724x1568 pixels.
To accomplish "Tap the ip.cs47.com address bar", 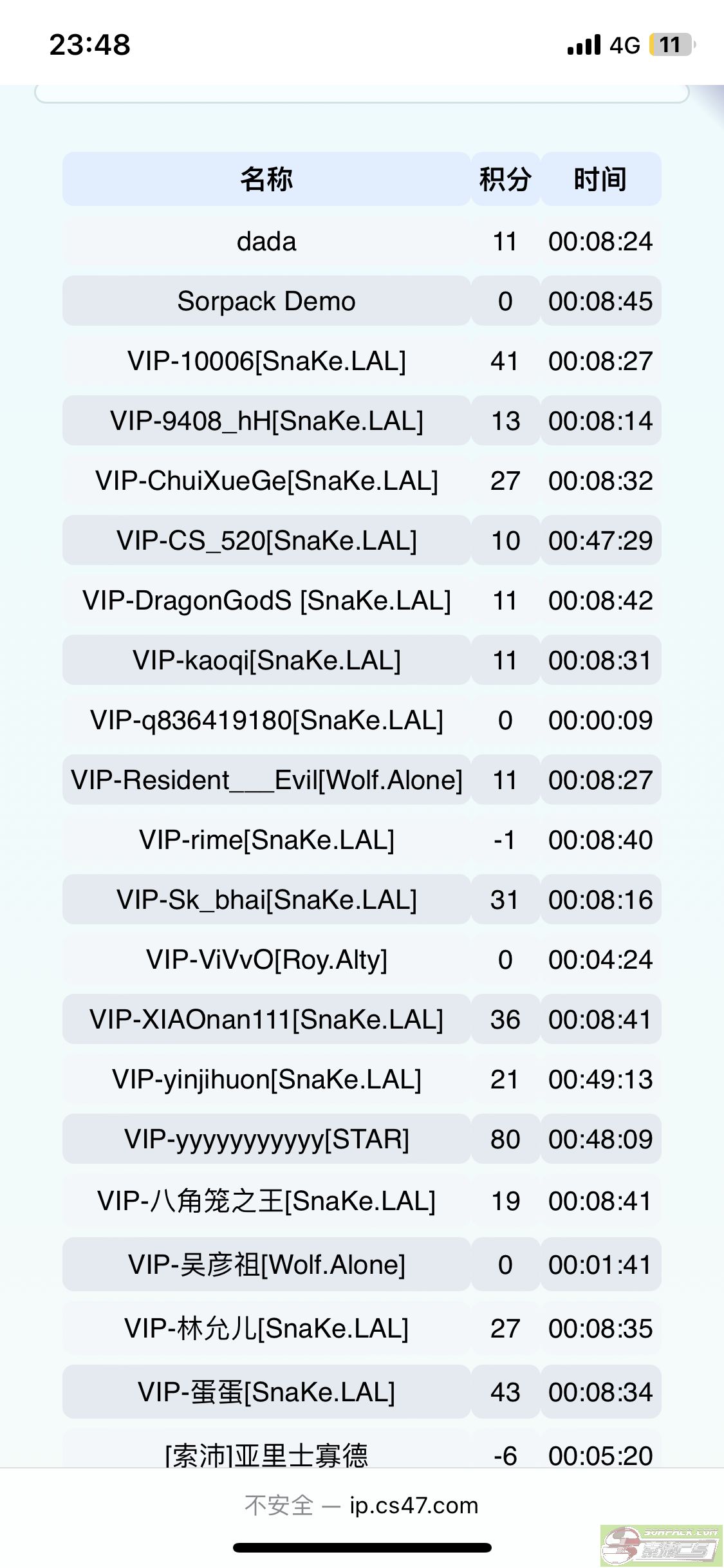I will click(x=362, y=1506).
